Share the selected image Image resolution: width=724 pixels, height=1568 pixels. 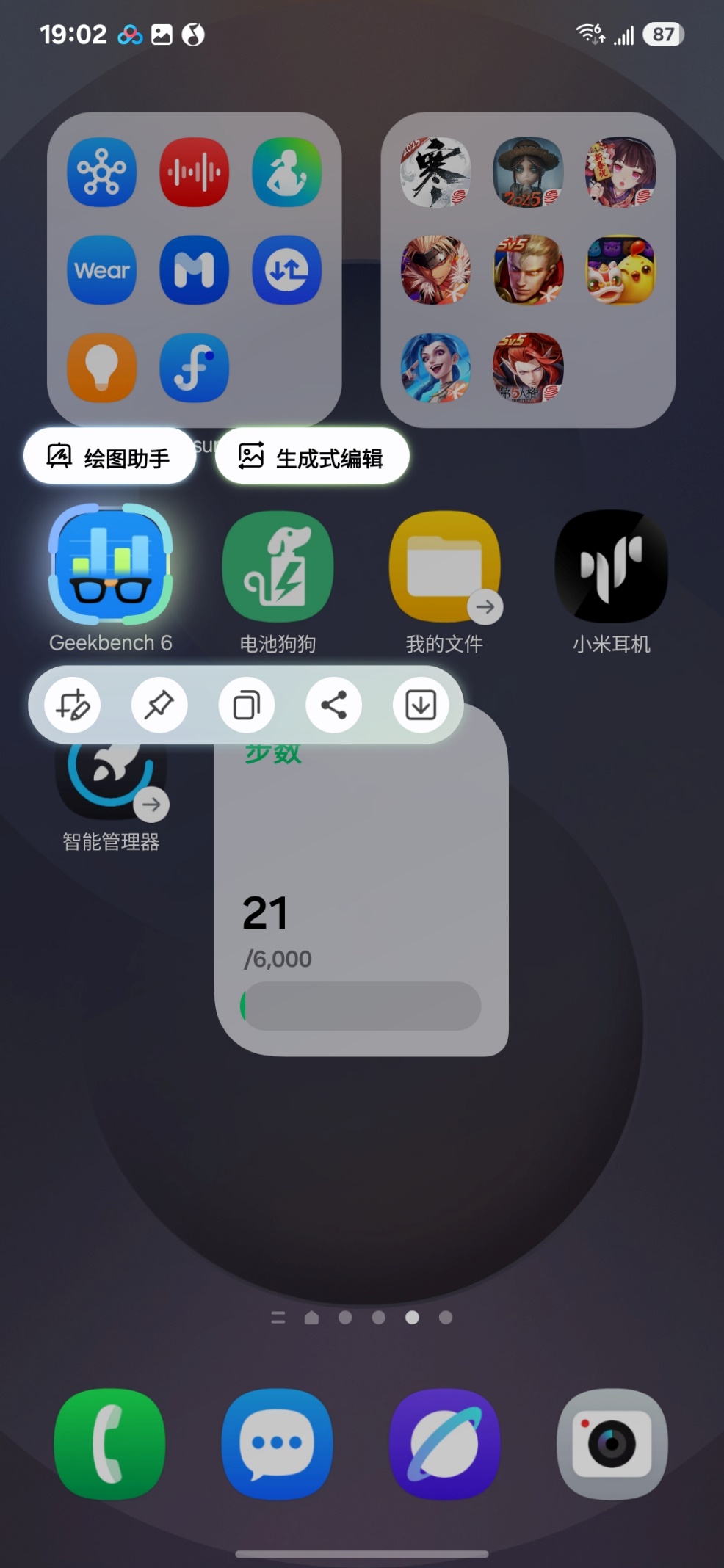(x=334, y=705)
